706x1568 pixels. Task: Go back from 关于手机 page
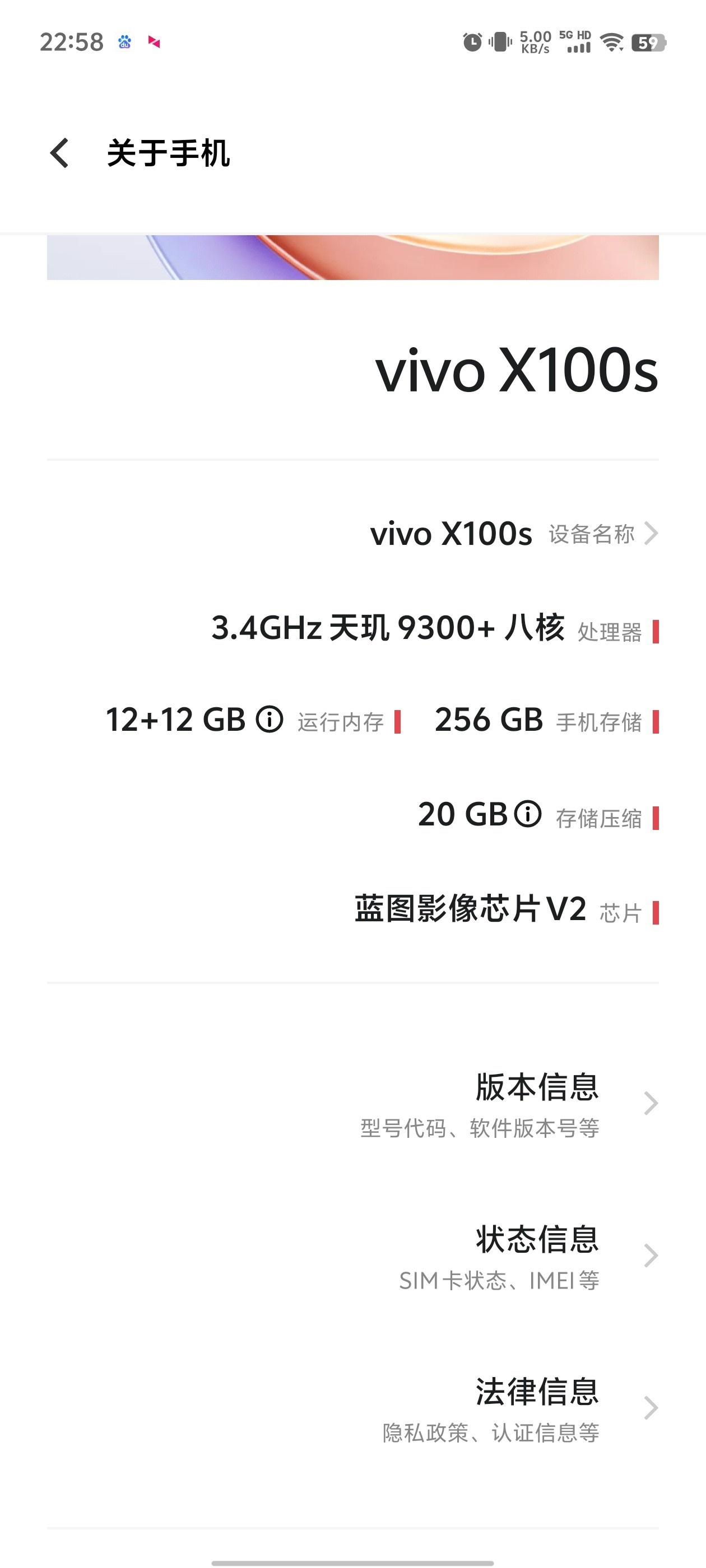click(60, 153)
